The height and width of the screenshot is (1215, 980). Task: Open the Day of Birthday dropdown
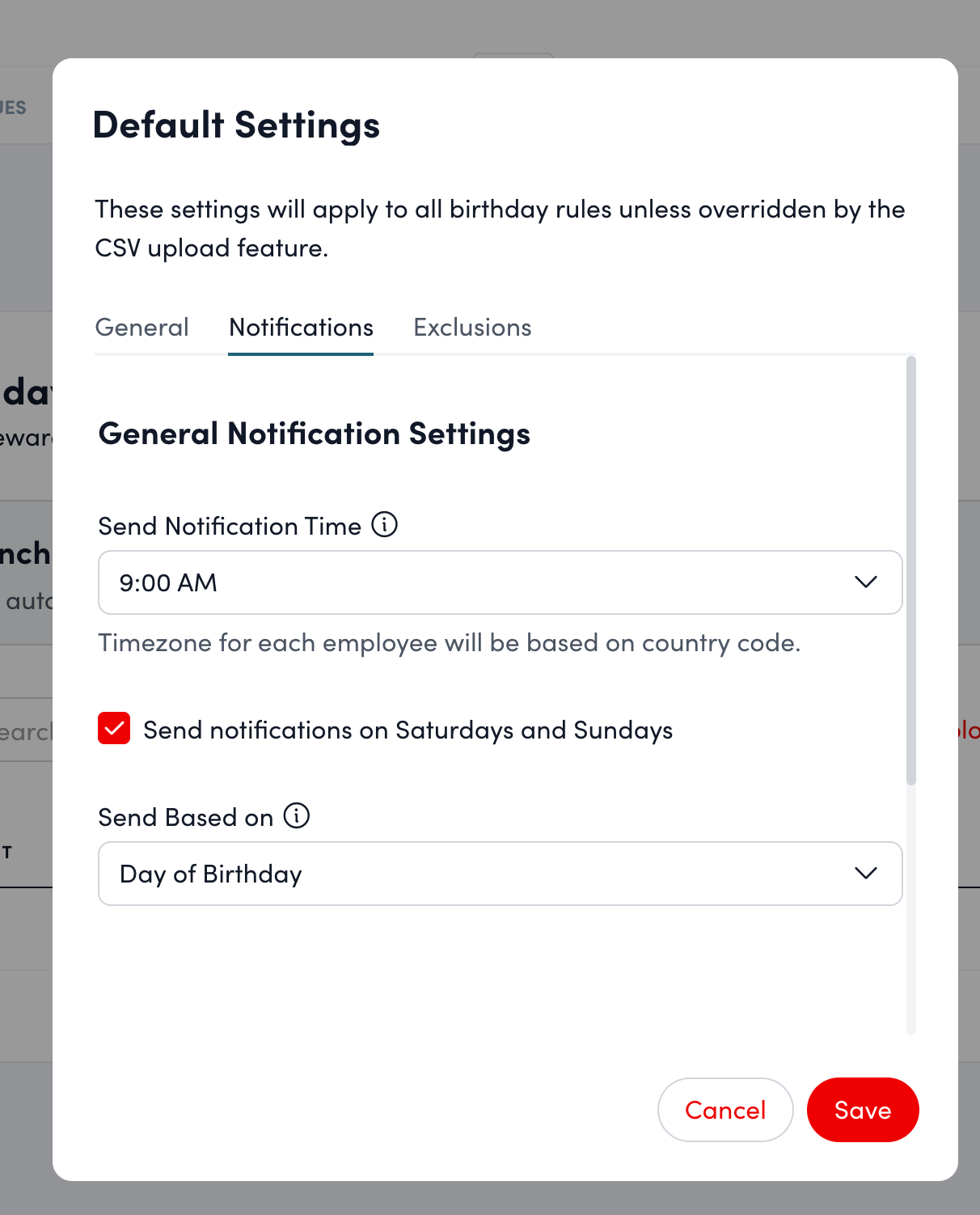[x=500, y=874]
